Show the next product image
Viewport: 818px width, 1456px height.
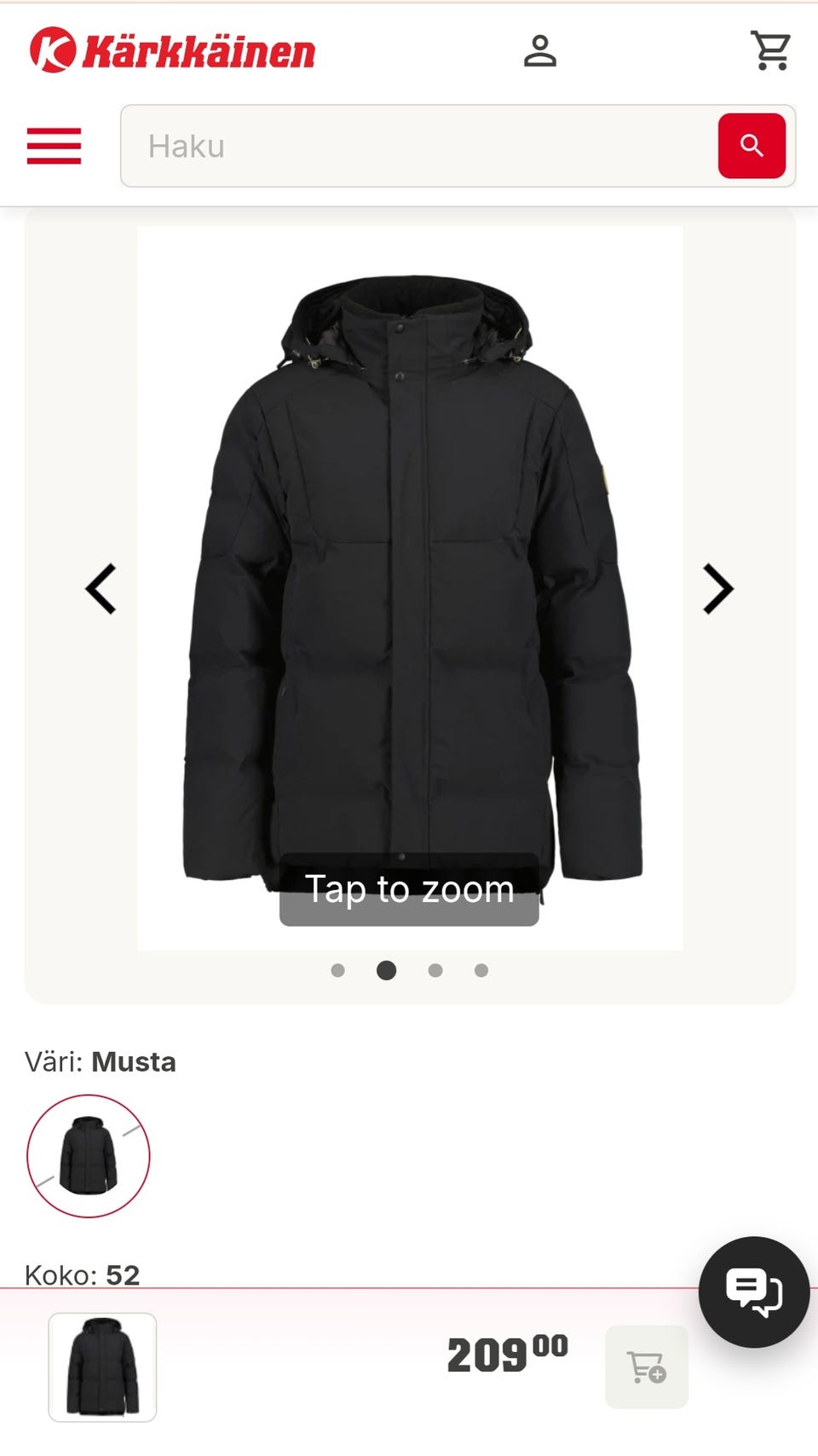pos(717,589)
